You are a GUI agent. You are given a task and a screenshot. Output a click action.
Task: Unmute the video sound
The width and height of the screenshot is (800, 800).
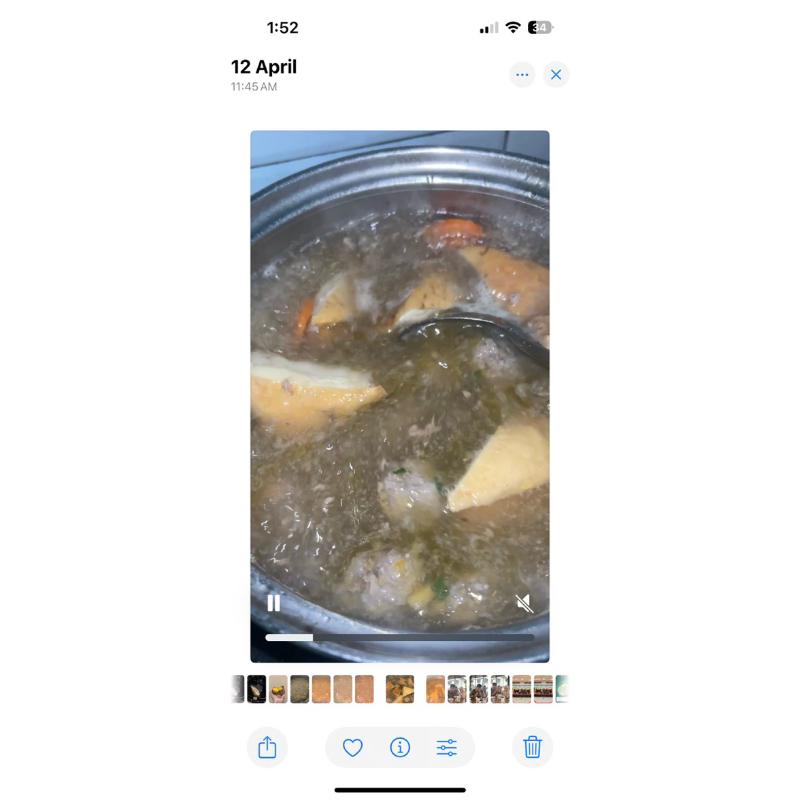pos(524,603)
